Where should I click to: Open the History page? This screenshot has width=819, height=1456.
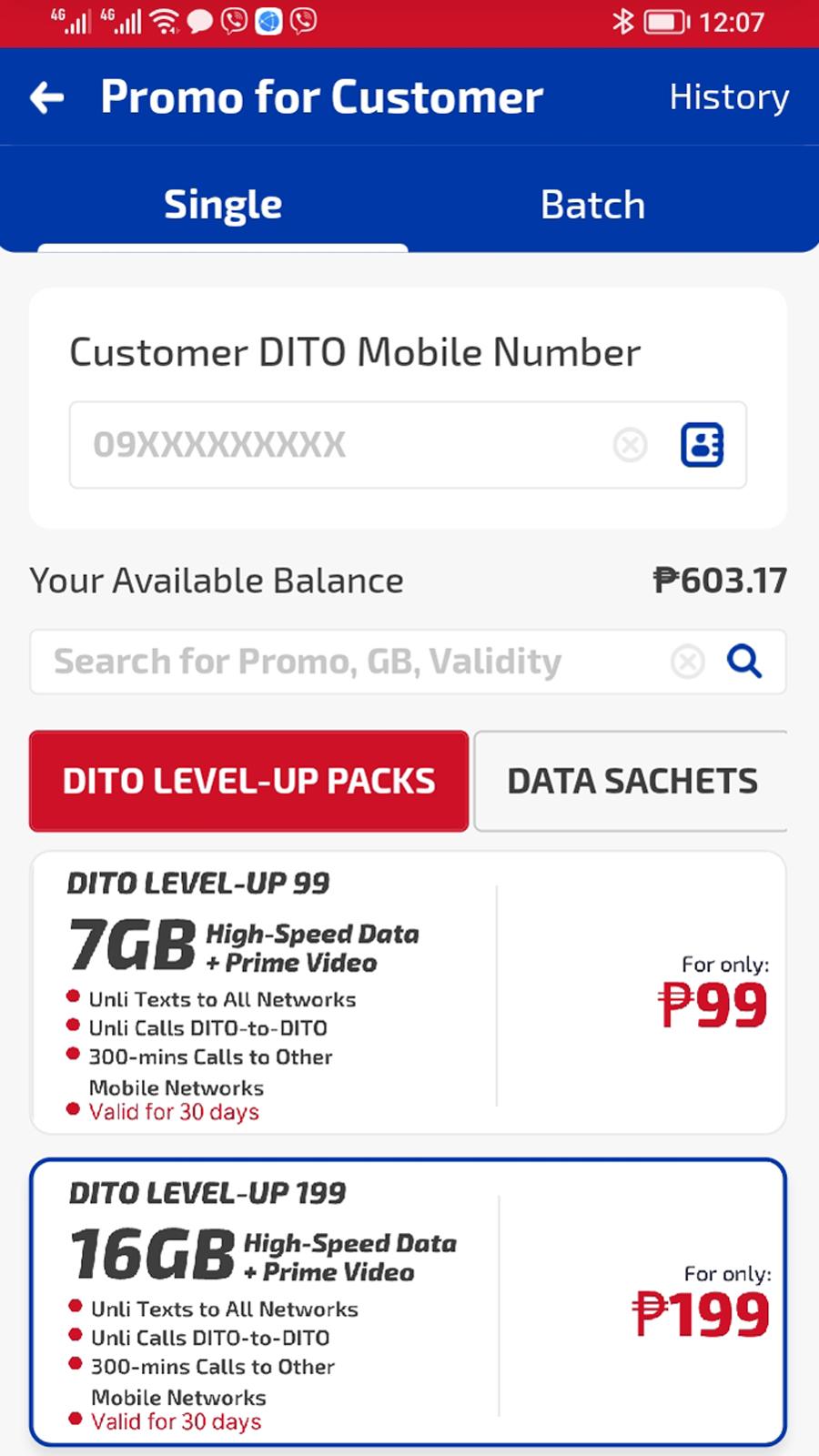(729, 96)
